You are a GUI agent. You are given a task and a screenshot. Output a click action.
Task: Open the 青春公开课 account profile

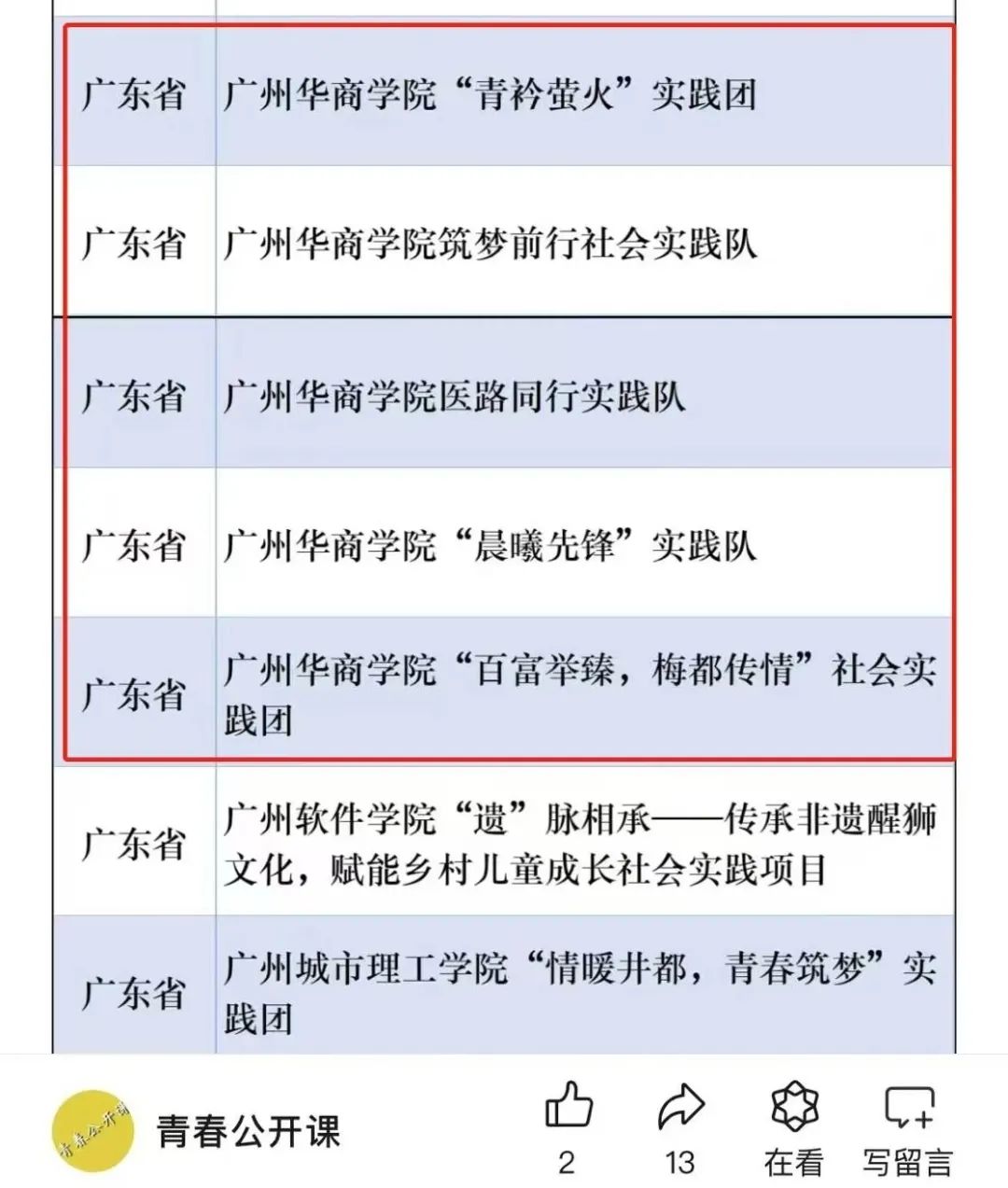click(247, 1131)
